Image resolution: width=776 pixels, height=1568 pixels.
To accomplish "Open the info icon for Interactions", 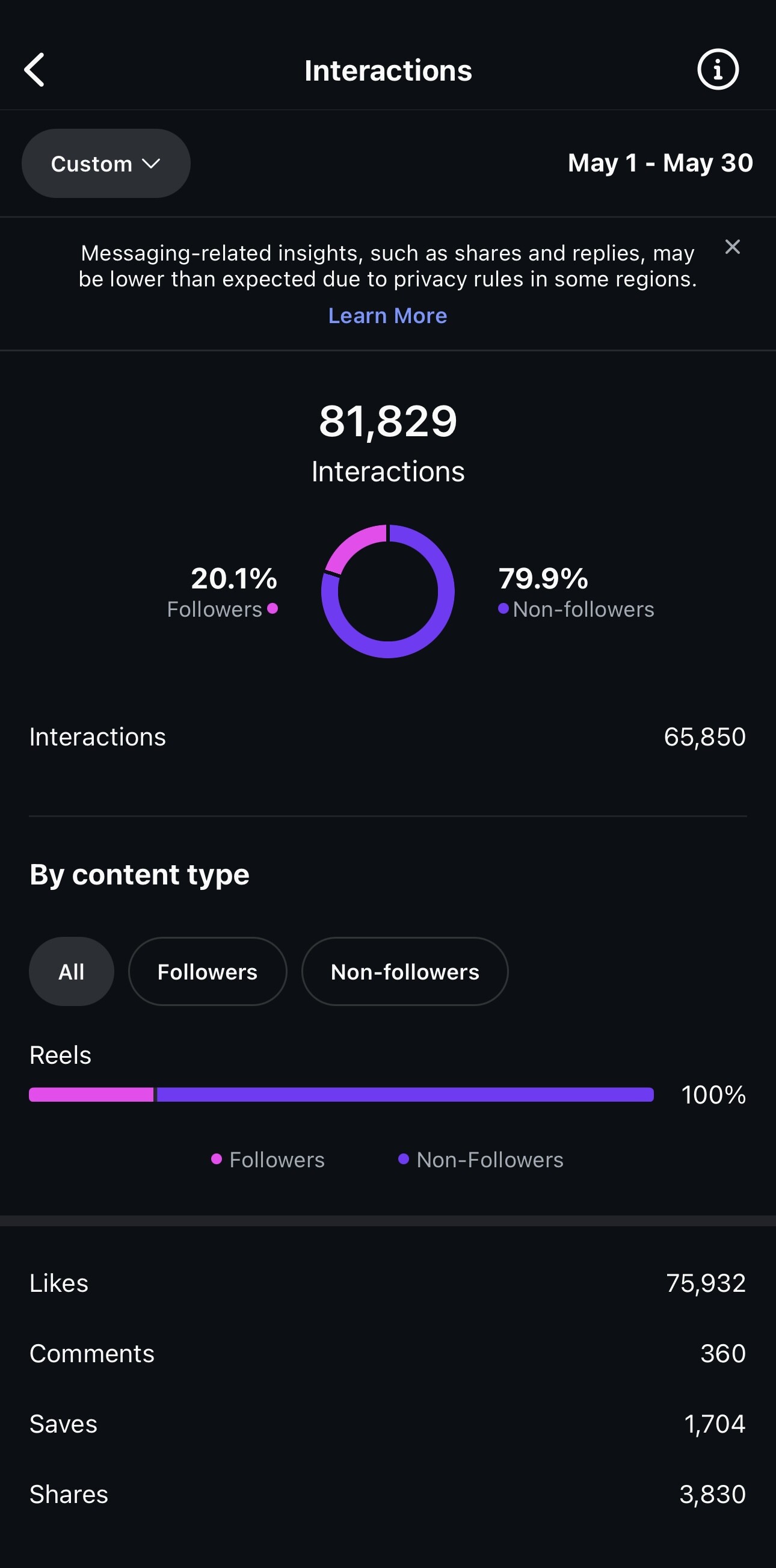I will [718, 69].
